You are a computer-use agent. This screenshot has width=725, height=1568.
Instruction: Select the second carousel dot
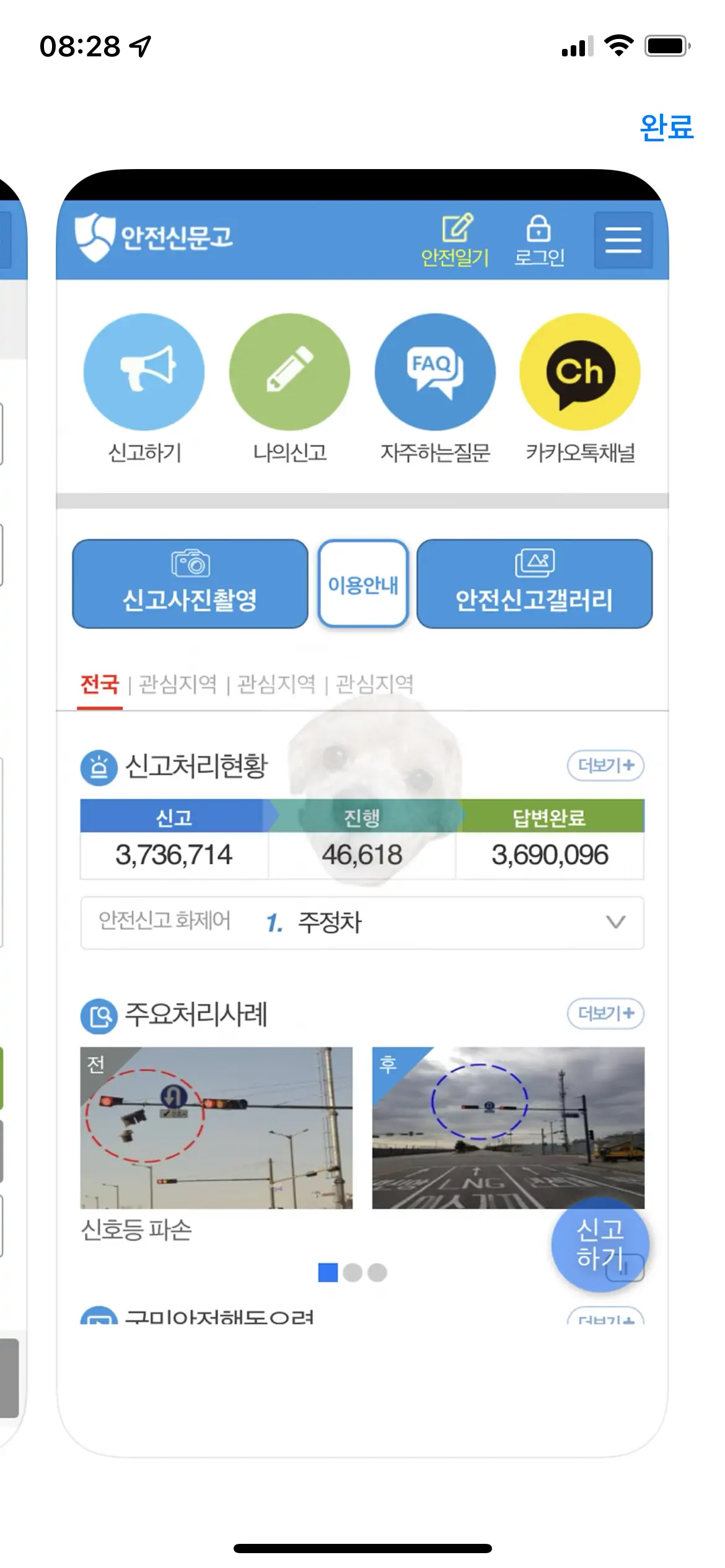click(353, 1268)
